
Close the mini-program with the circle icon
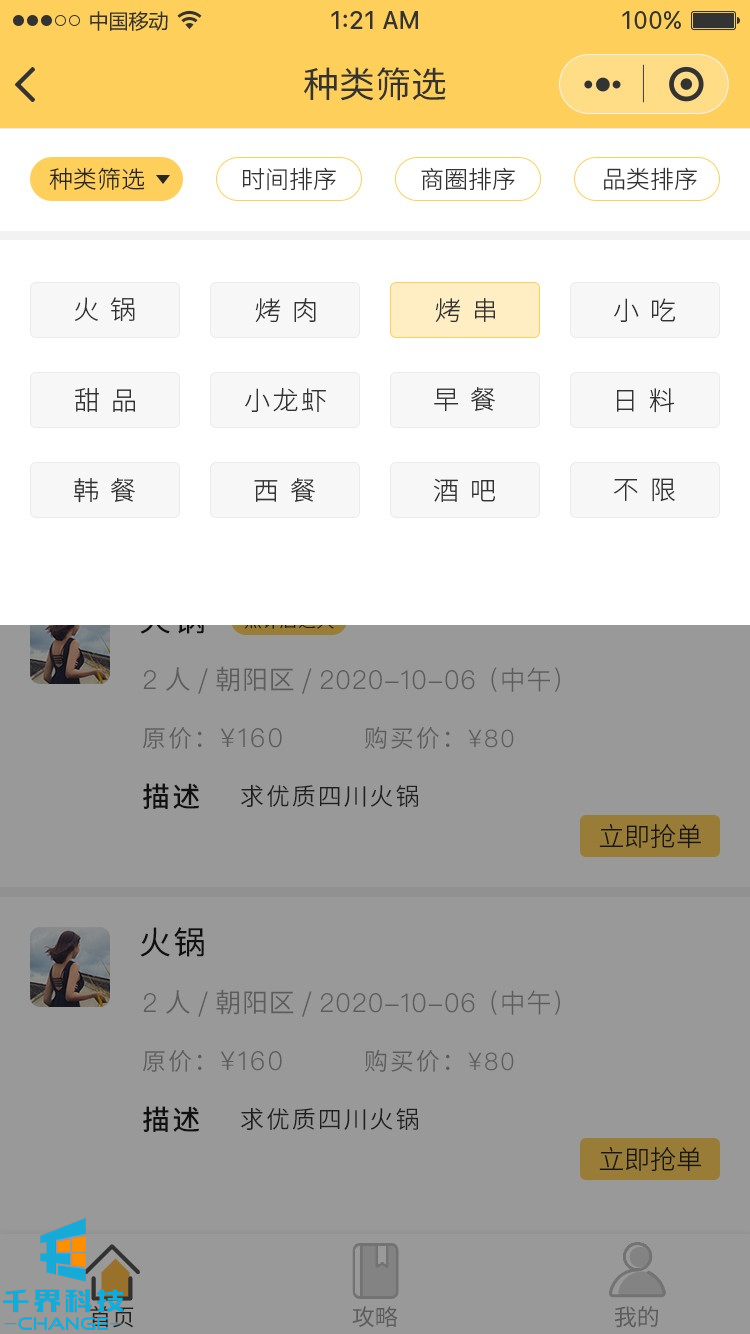686,85
